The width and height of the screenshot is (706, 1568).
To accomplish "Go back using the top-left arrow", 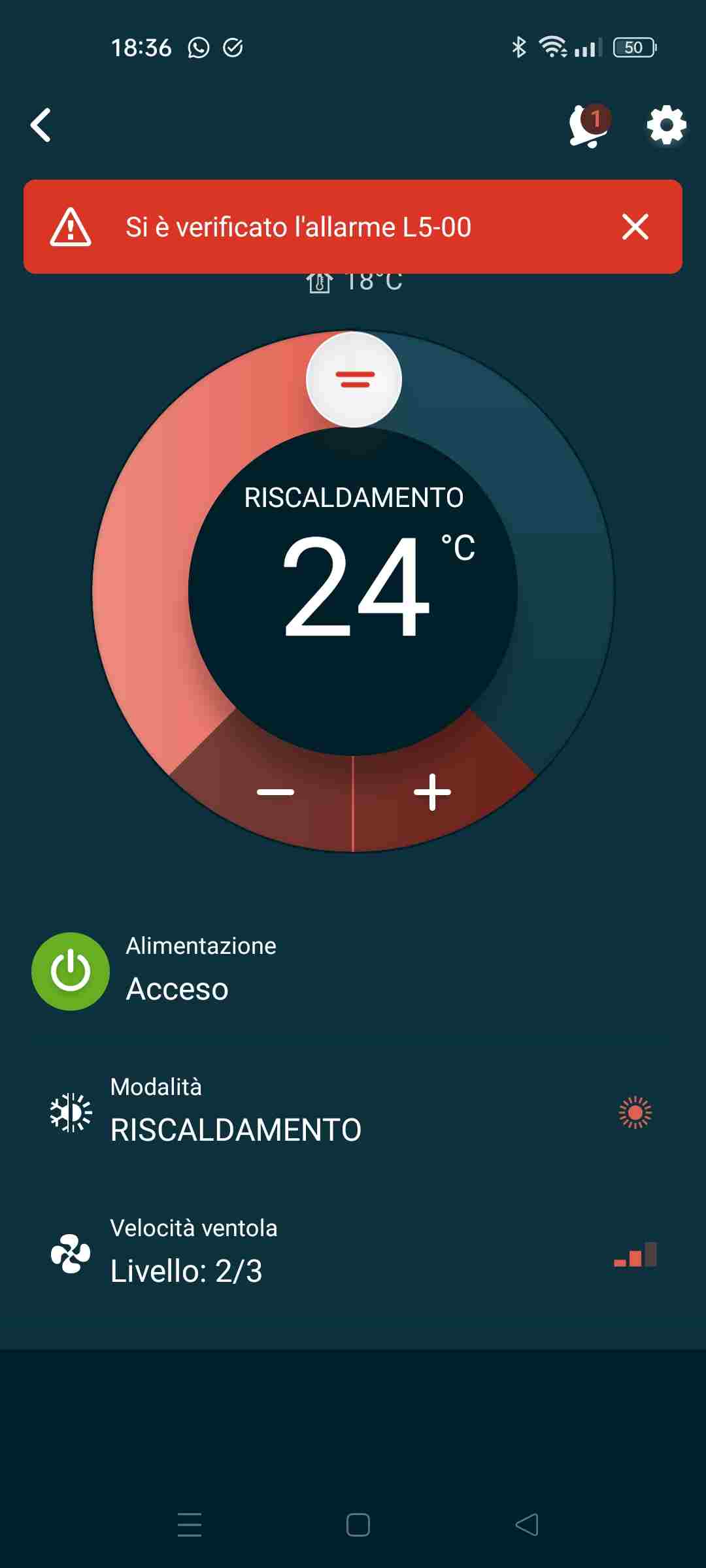I will pyautogui.click(x=41, y=125).
